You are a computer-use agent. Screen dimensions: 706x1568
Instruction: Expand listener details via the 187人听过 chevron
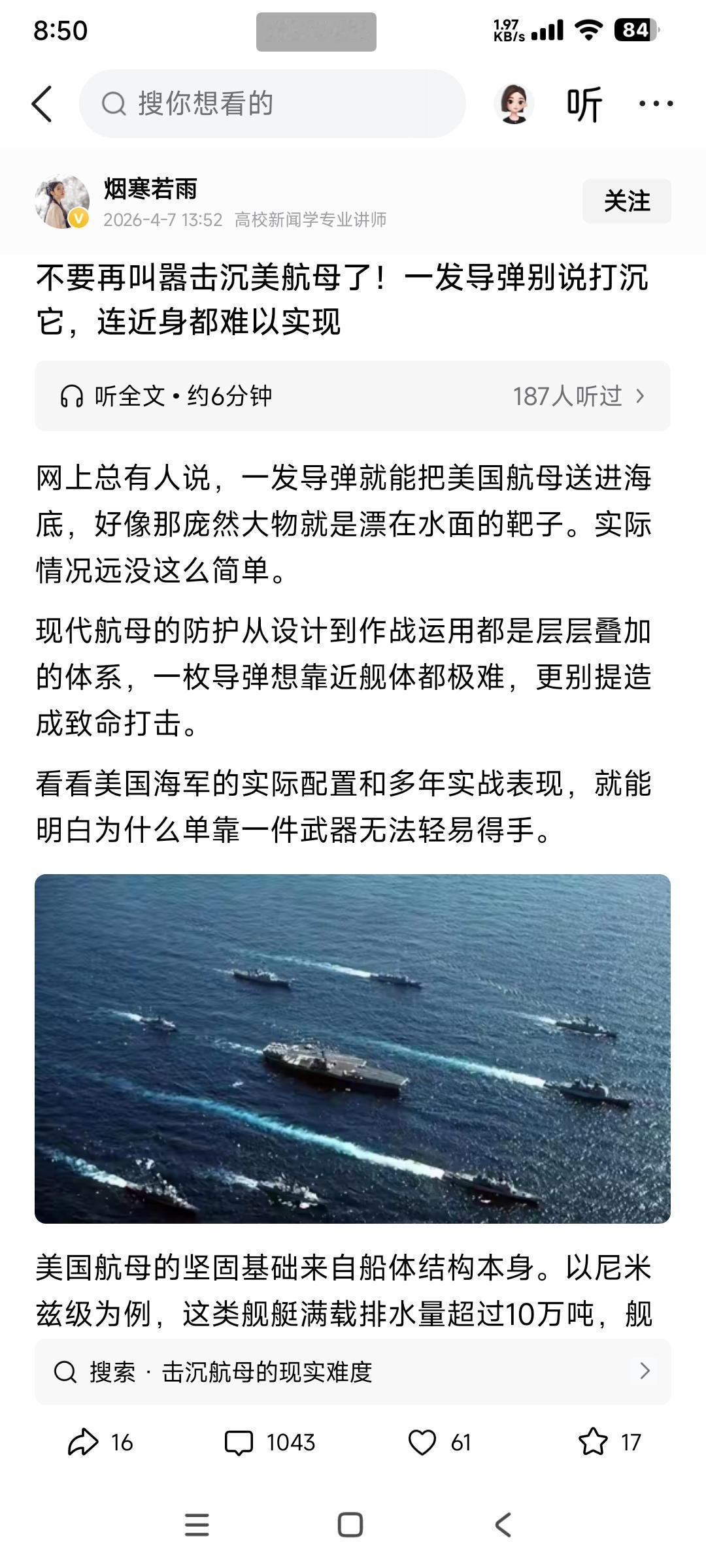(x=641, y=395)
